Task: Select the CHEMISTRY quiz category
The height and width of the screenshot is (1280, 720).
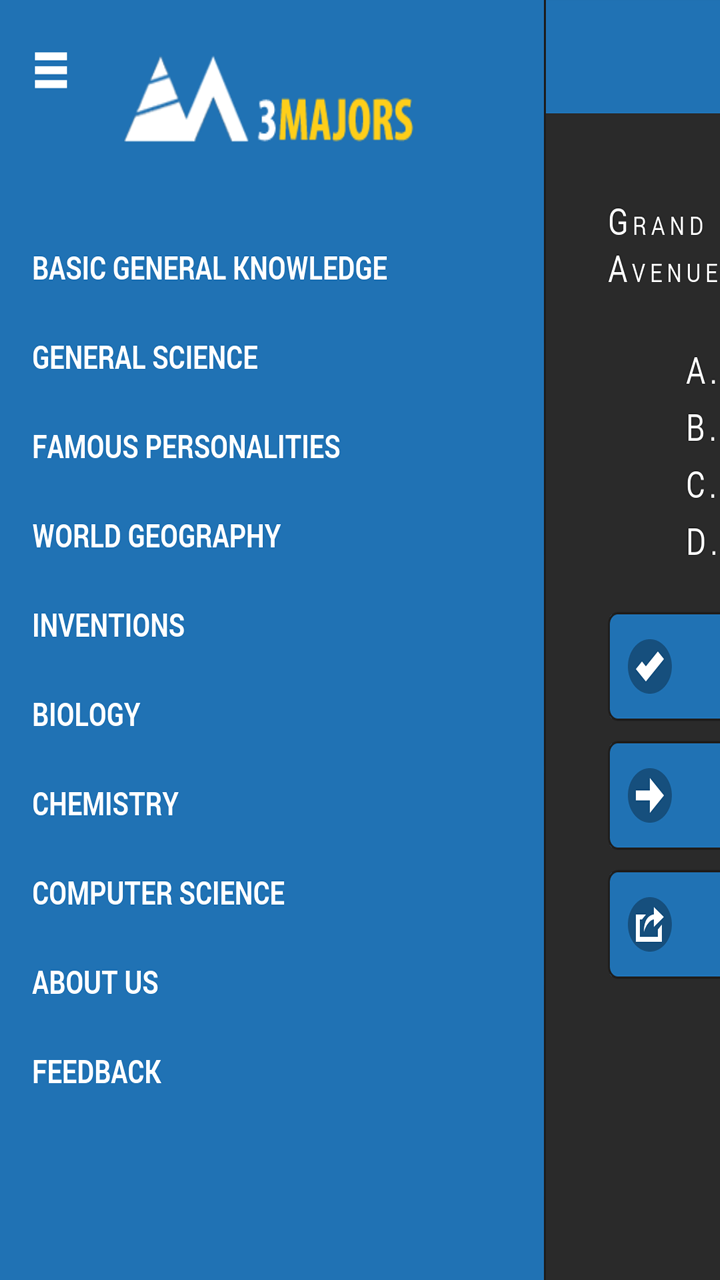Action: click(105, 803)
